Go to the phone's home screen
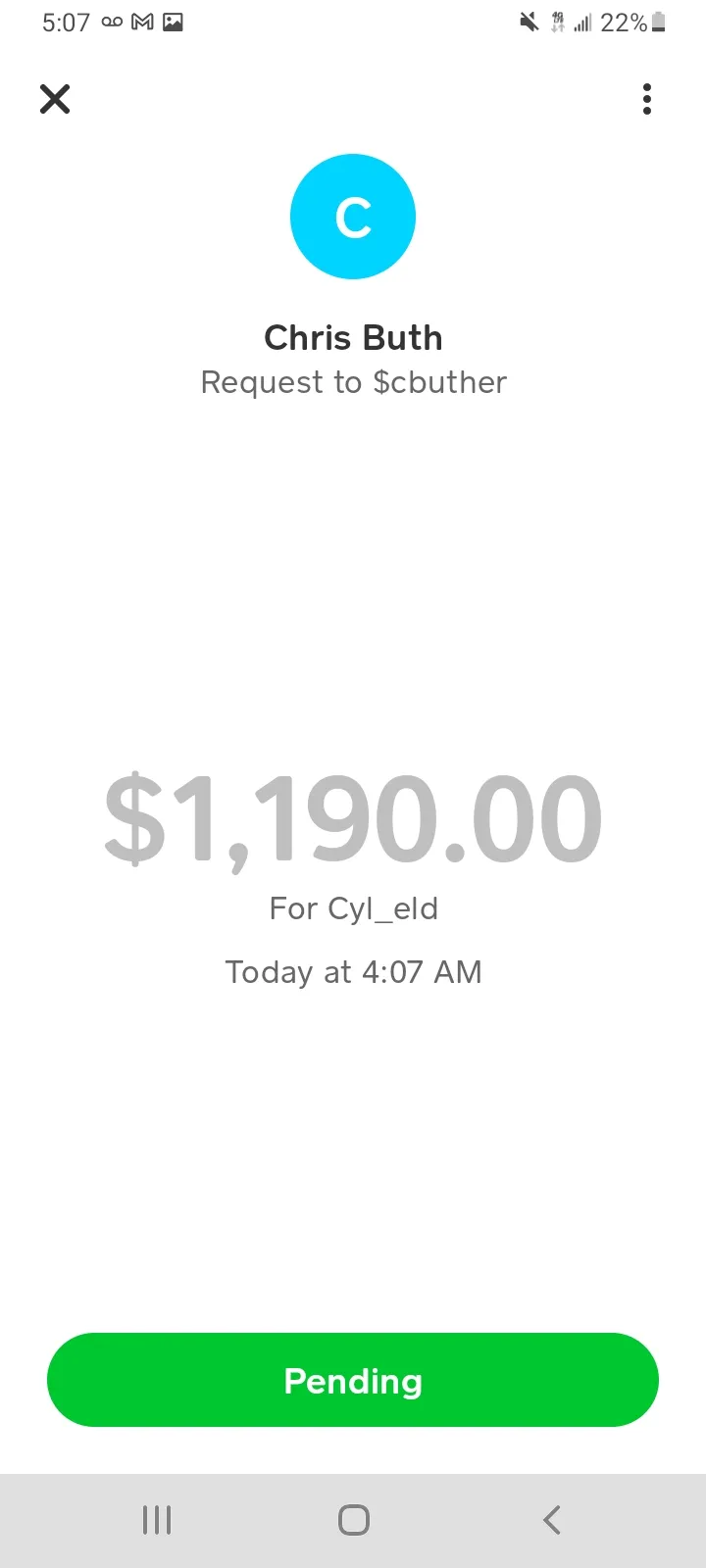 pyautogui.click(x=353, y=1520)
